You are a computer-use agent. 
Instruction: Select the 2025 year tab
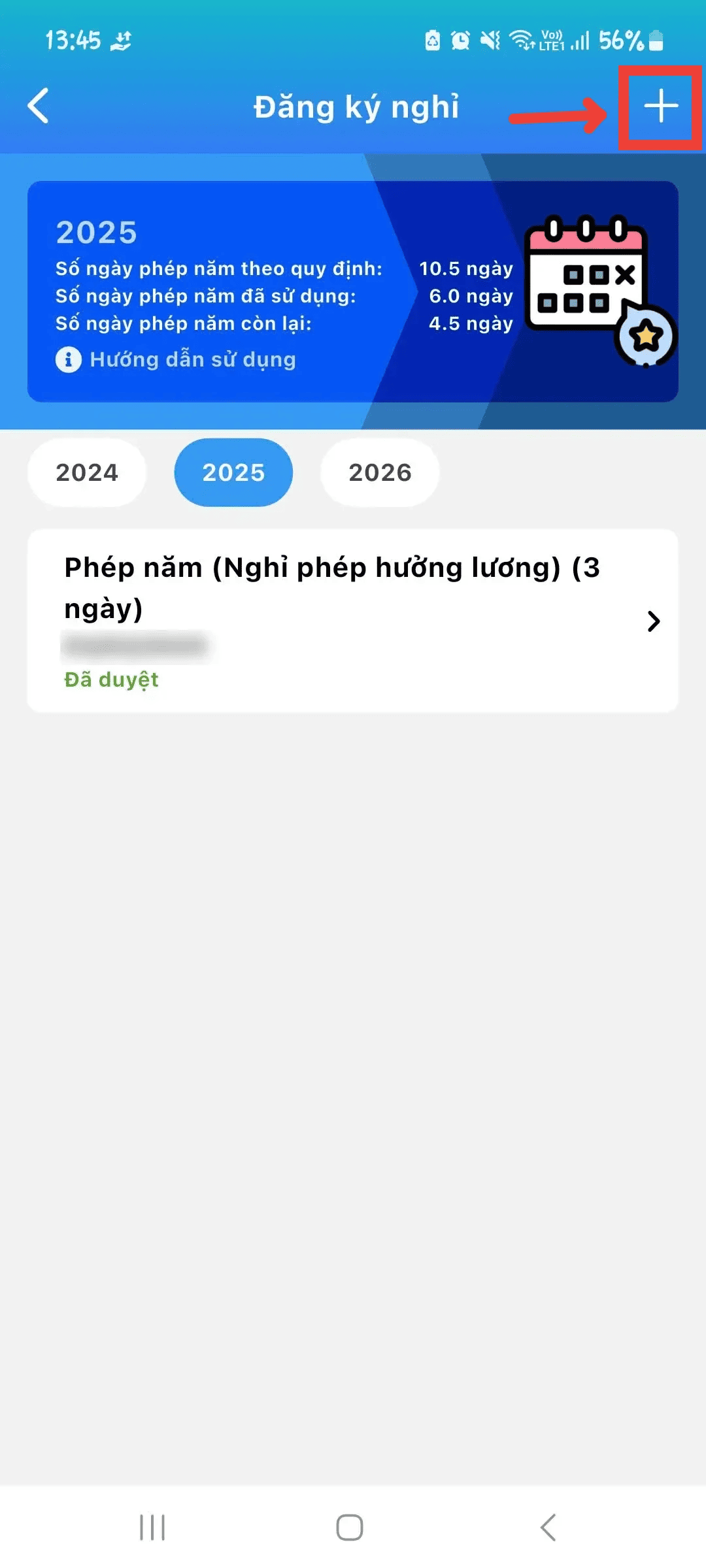click(x=233, y=472)
